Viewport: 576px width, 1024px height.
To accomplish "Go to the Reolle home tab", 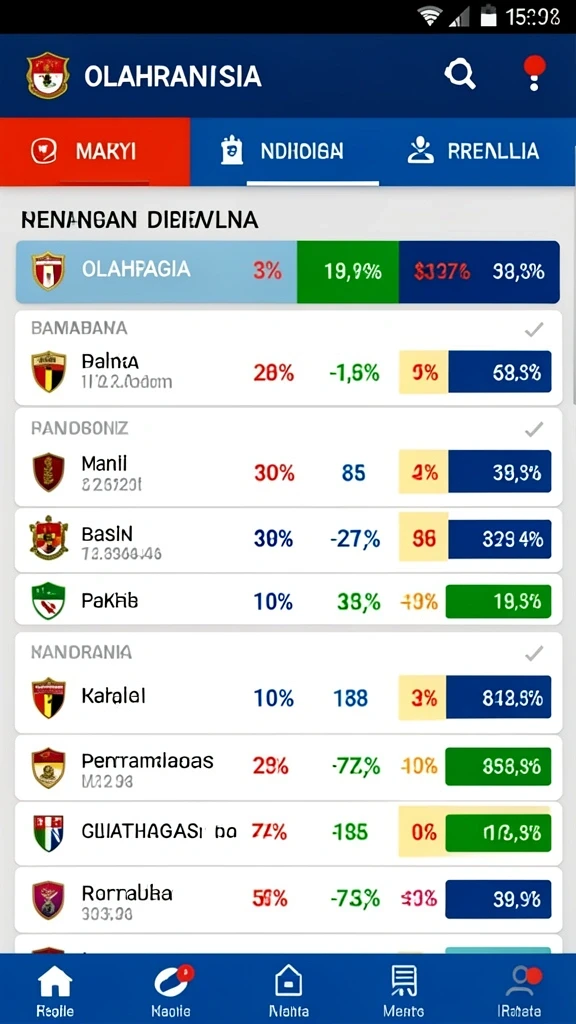I will pyautogui.click(x=55, y=989).
